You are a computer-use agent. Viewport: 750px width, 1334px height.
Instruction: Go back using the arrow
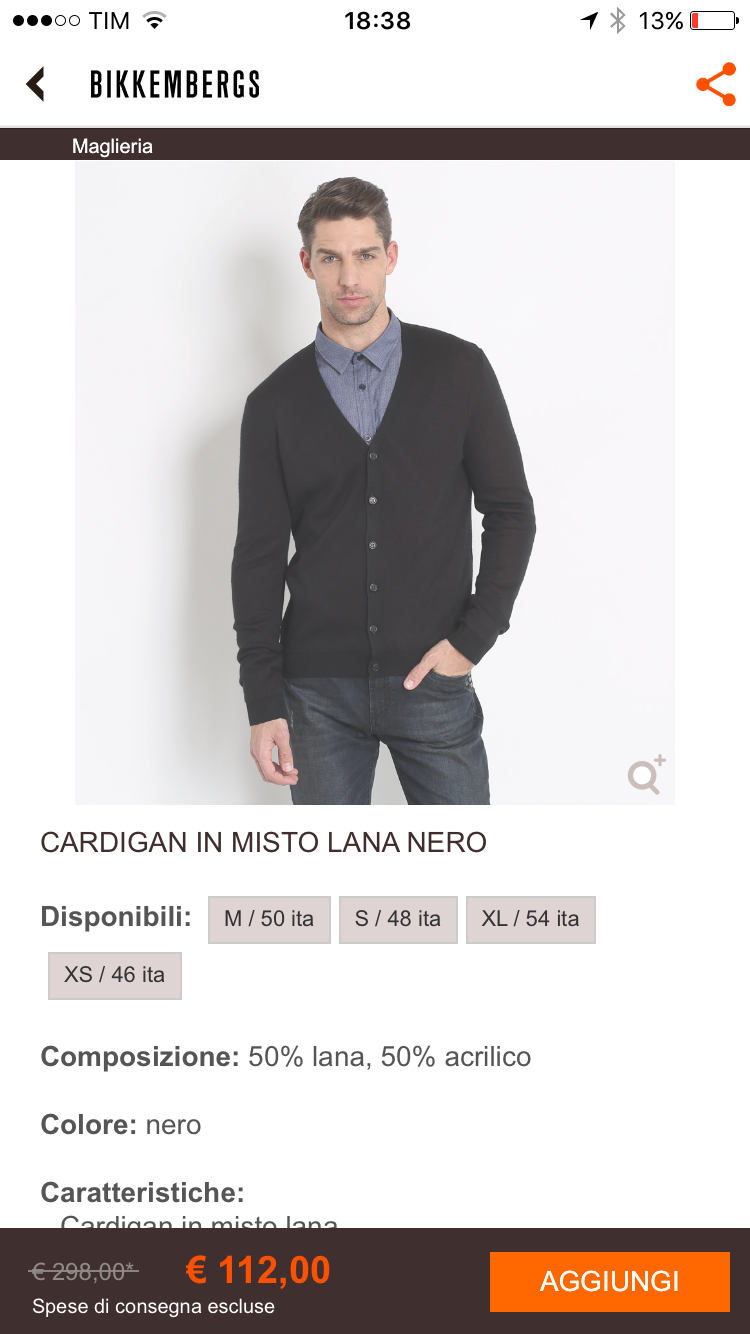click(x=37, y=85)
